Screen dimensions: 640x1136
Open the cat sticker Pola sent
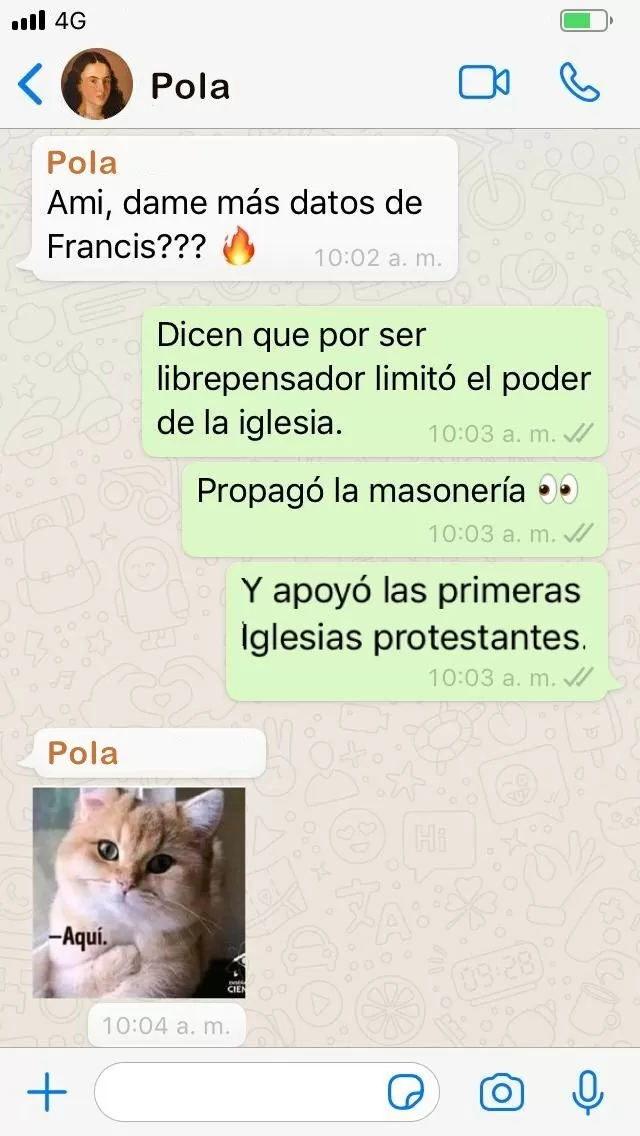[x=139, y=892]
